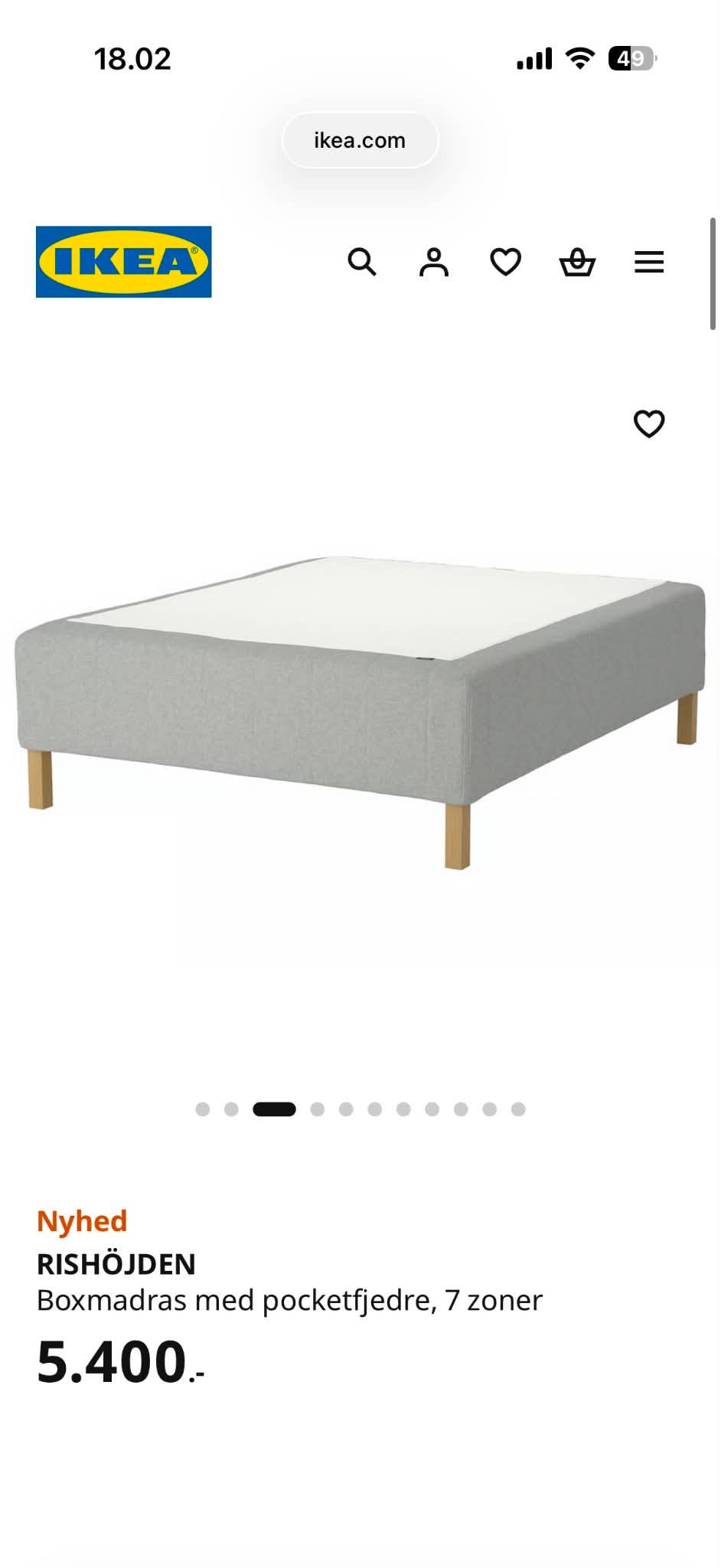721x1568 pixels.
Task: Open the shopping basket
Action: [577, 262]
